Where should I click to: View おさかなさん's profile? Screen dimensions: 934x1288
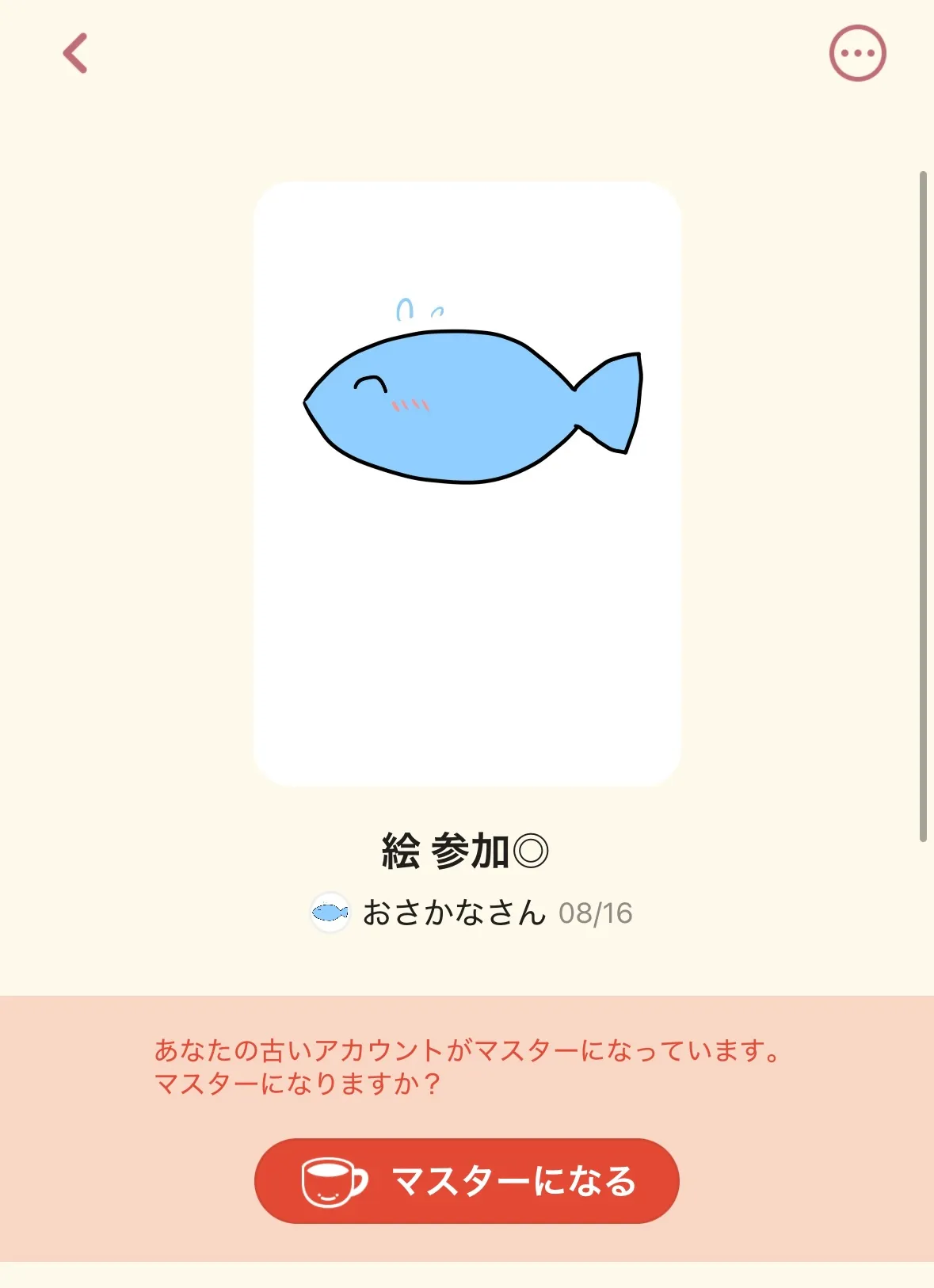coord(453,913)
